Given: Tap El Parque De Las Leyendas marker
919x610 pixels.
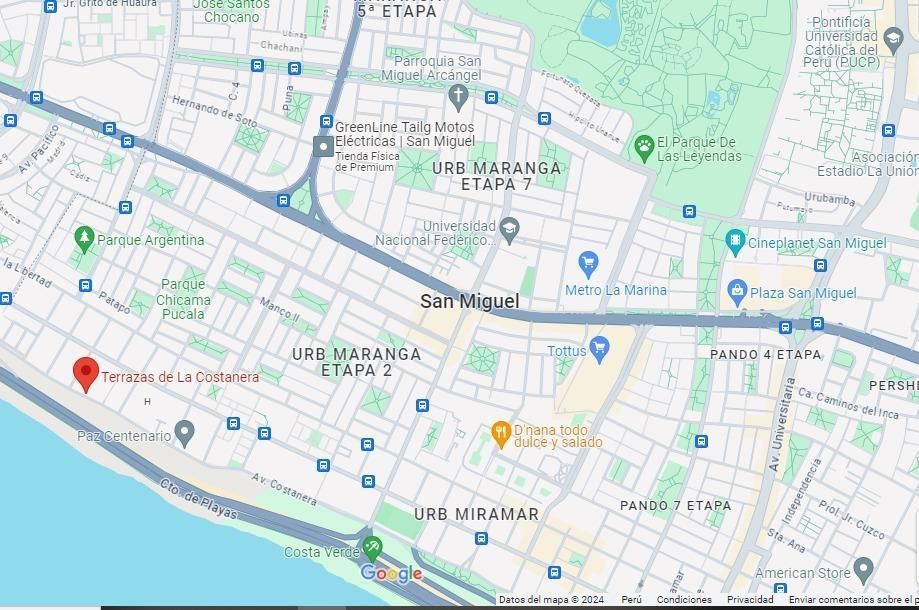Looking at the screenshot, I should (x=644, y=148).
